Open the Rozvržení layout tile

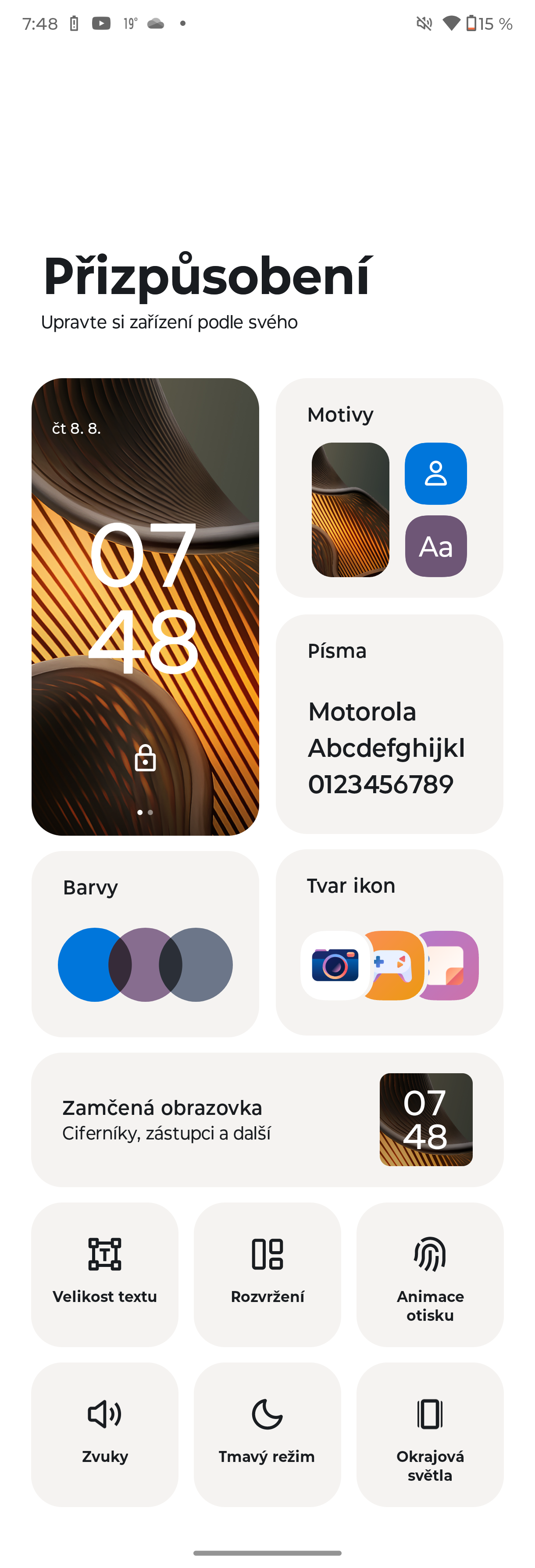pos(267,1274)
